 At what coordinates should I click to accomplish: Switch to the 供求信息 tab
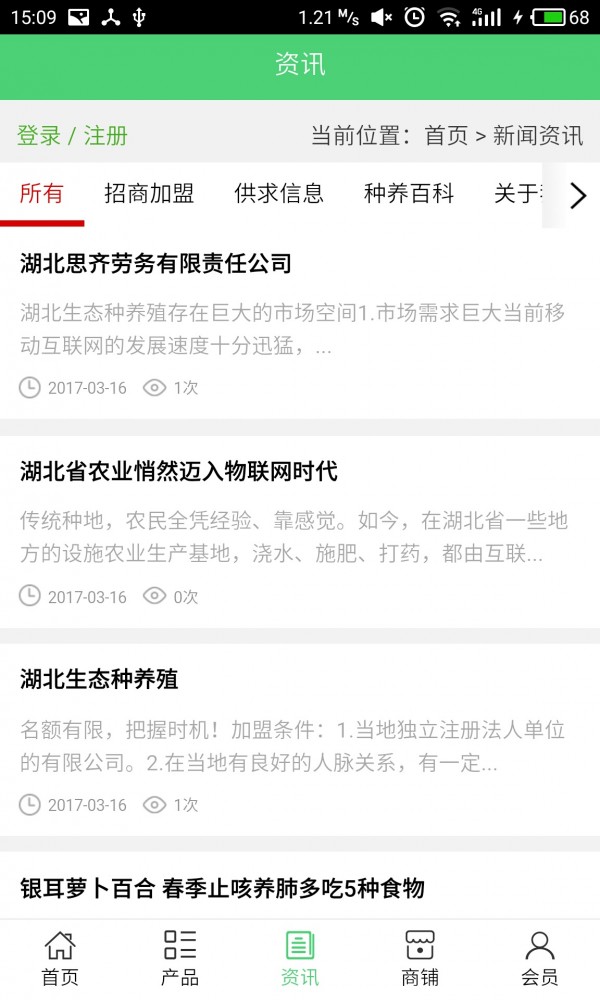tap(279, 194)
